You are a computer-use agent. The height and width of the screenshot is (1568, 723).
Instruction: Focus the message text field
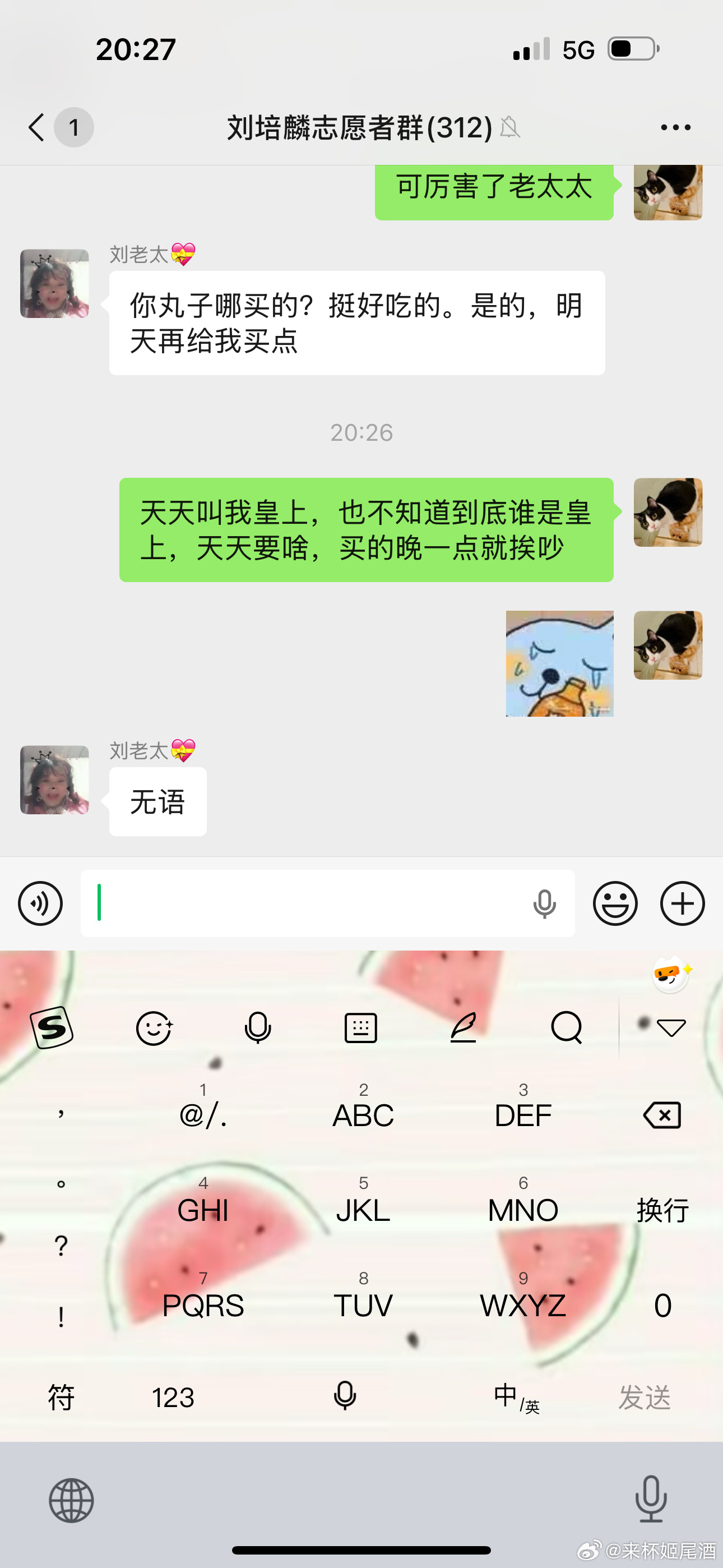[x=304, y=903]
